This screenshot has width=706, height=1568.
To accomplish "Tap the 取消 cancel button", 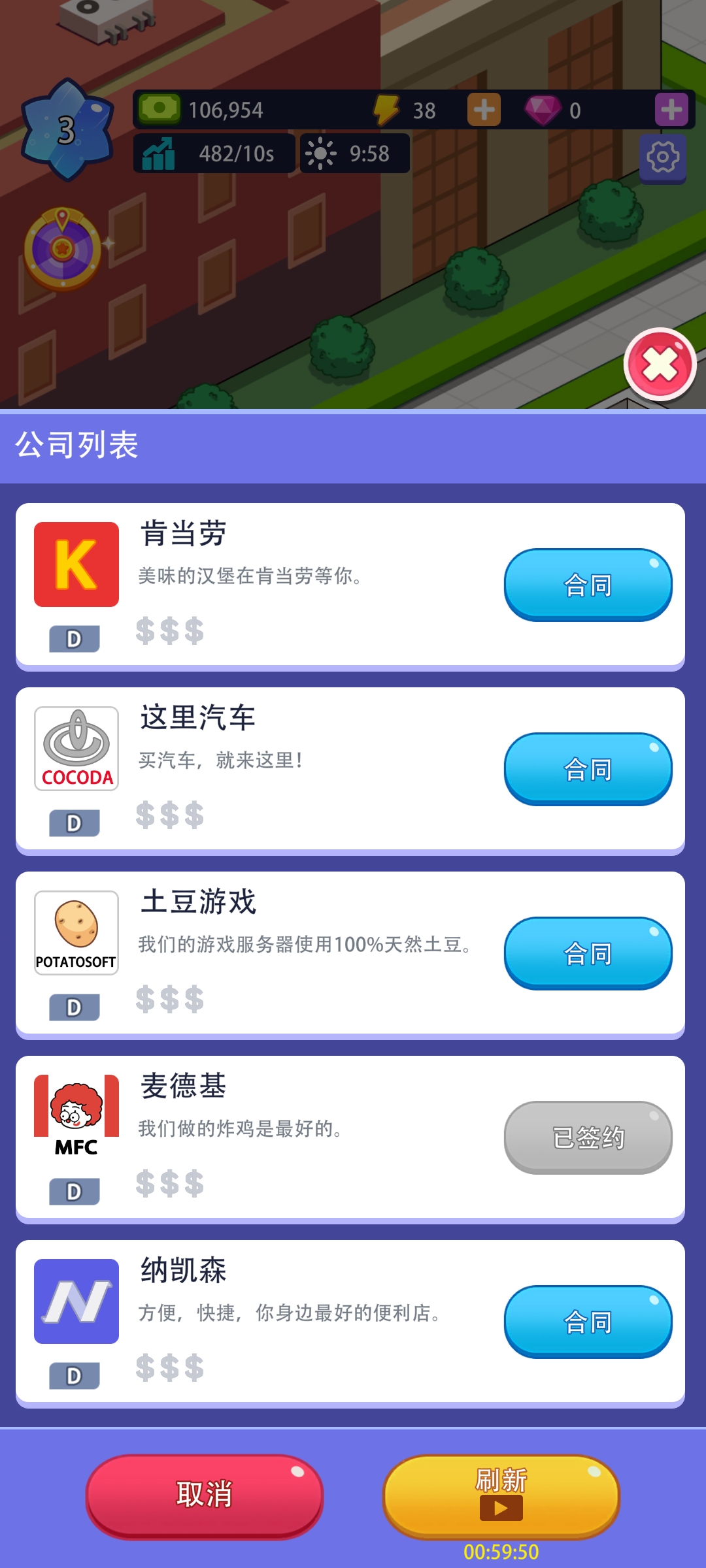I will coord(204,1495).
